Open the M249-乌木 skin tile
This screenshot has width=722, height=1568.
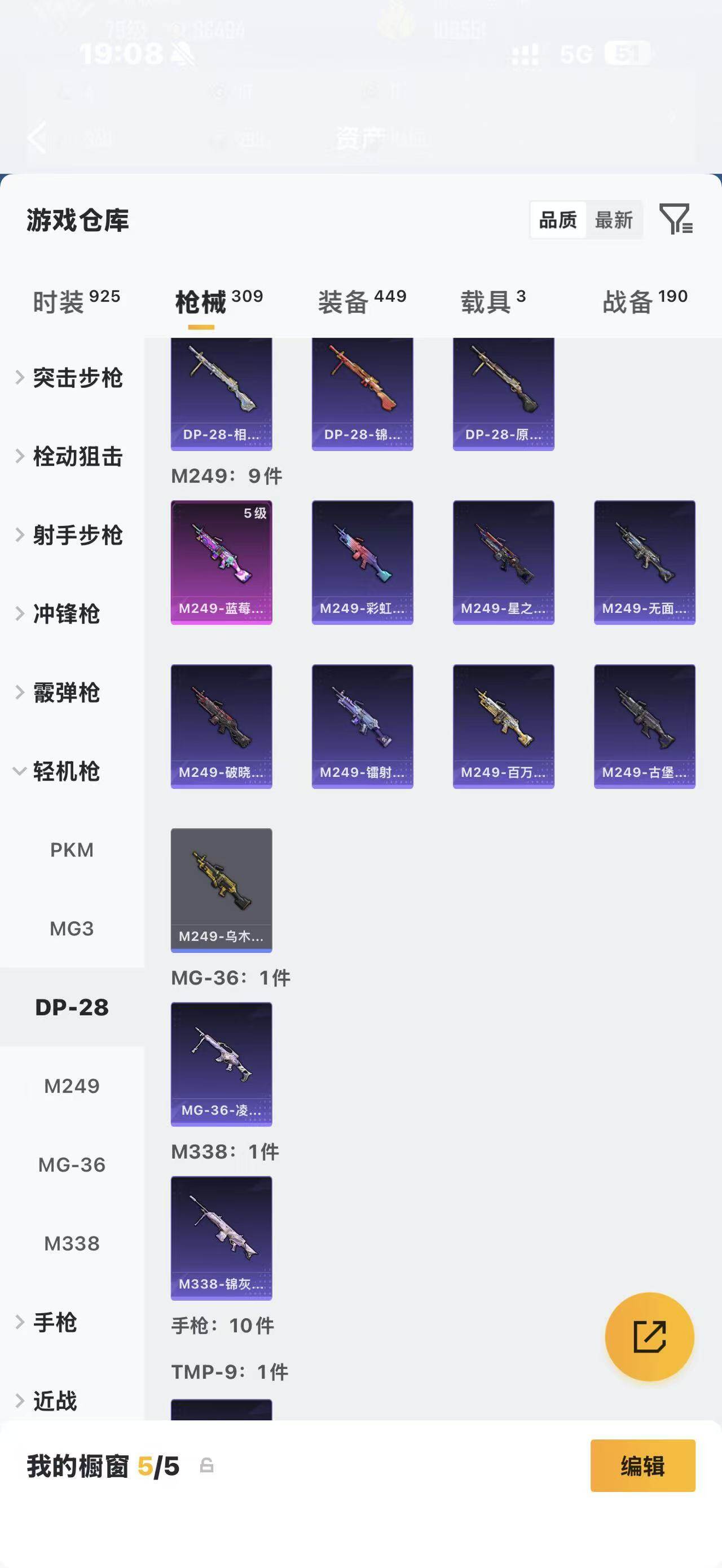222,890
